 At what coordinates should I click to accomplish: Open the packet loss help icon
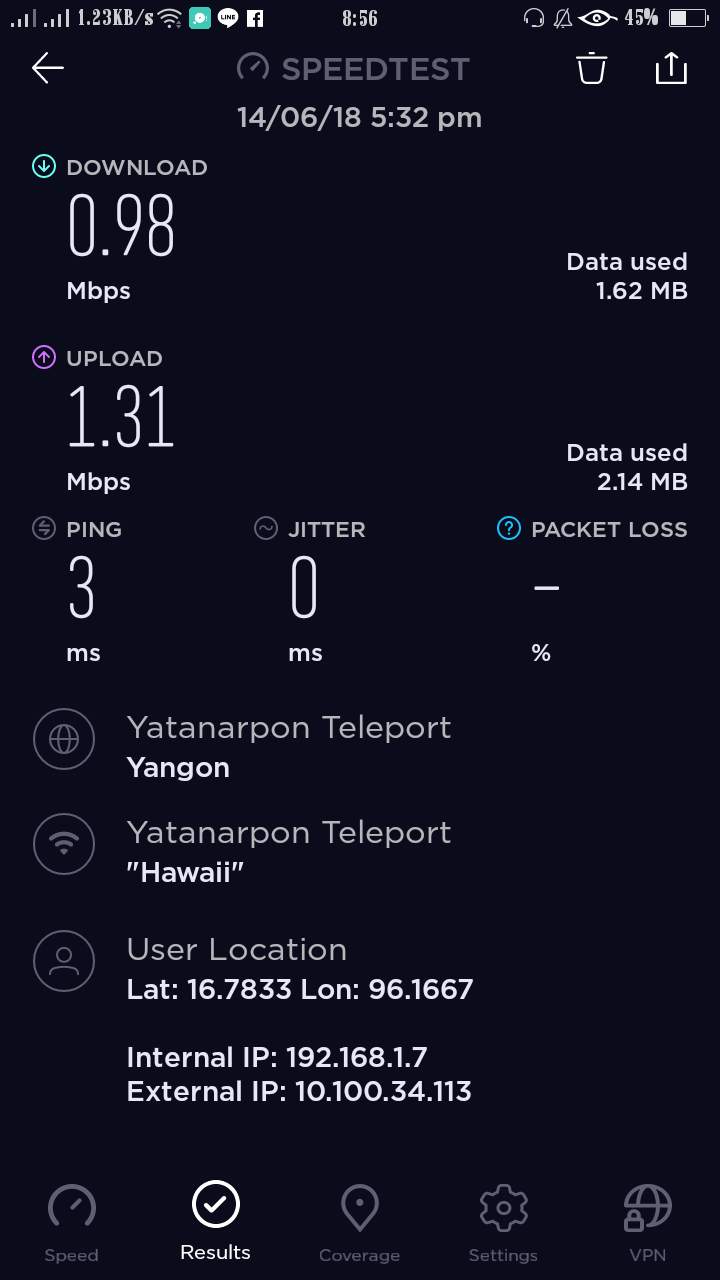509,529
